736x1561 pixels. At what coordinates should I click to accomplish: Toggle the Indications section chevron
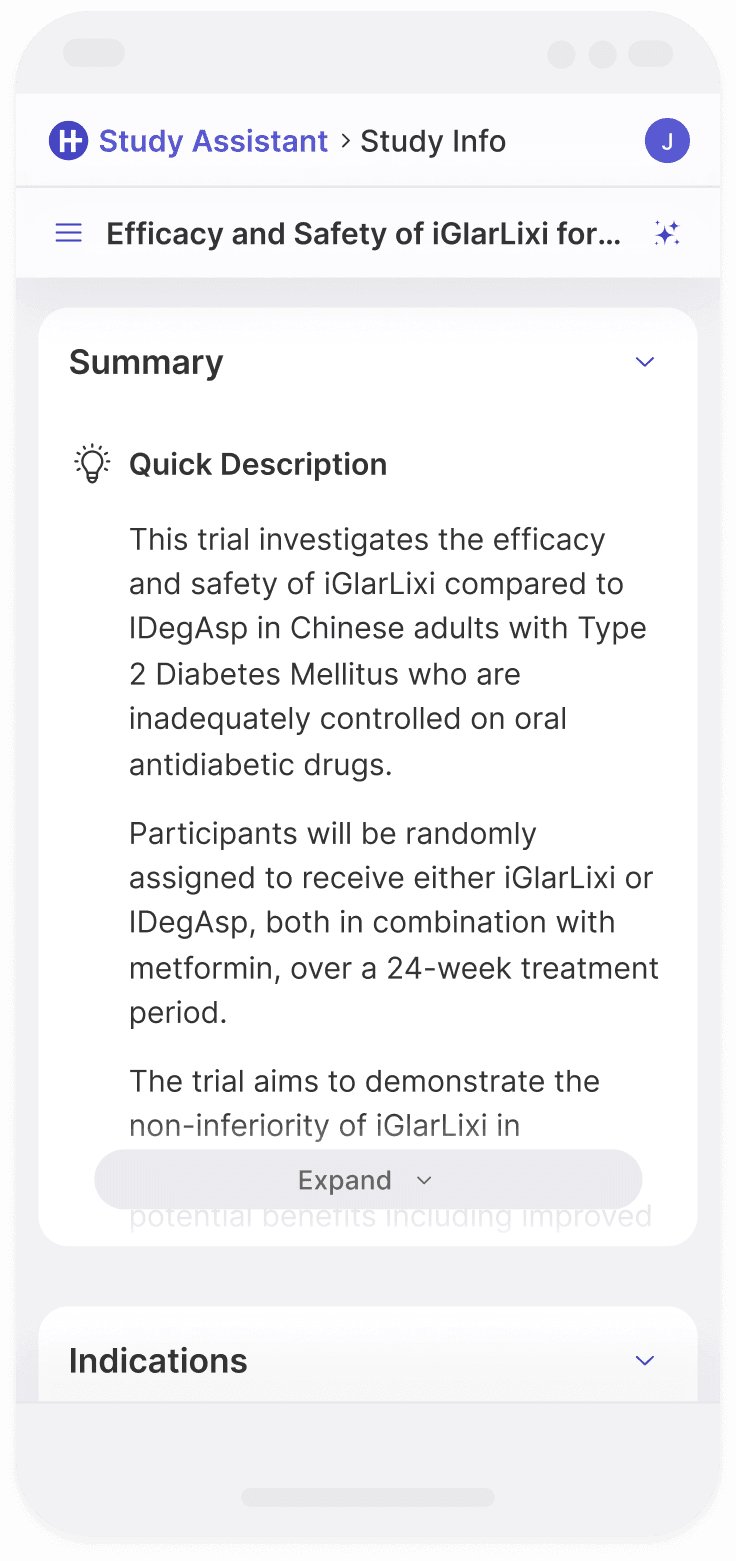(x=645, y=1360)
